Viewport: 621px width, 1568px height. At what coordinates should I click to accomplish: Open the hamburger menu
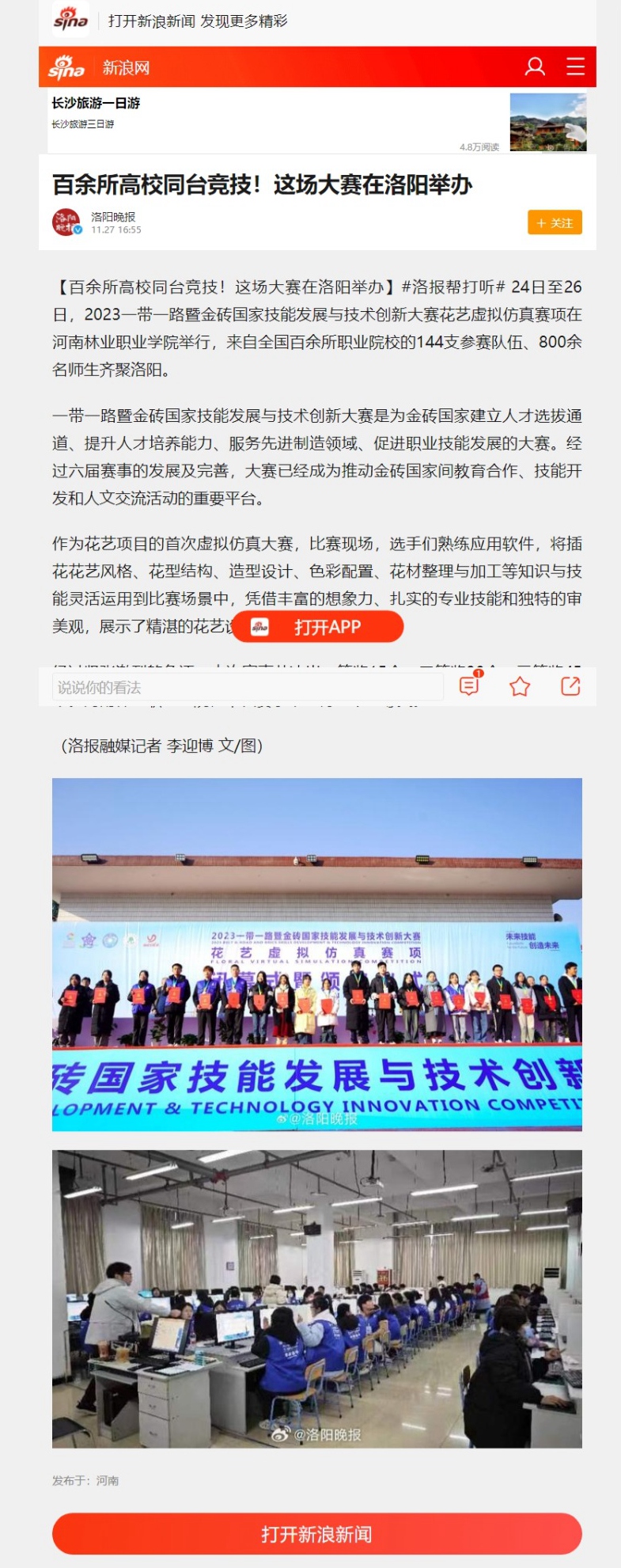(x=575, y=66)
